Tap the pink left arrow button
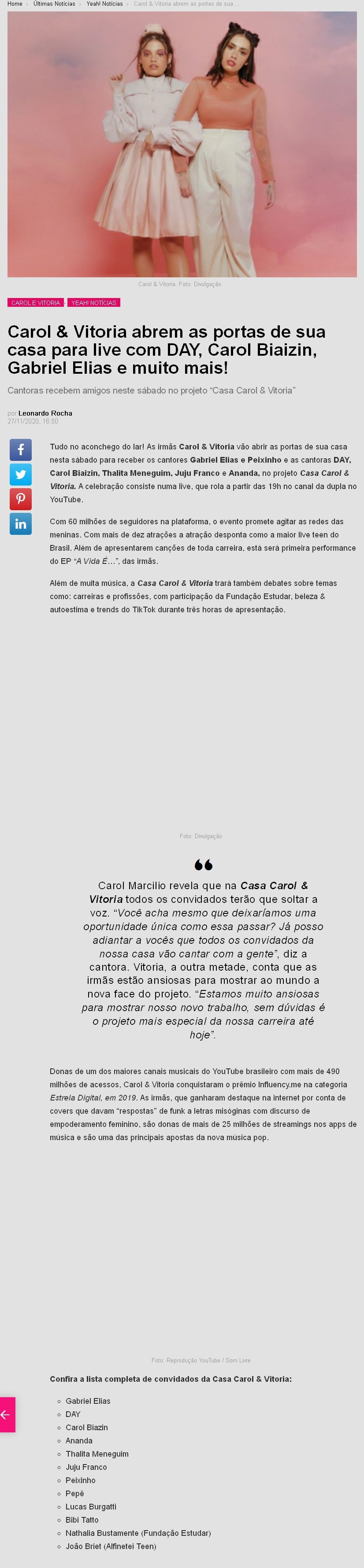 (7, 1414)
